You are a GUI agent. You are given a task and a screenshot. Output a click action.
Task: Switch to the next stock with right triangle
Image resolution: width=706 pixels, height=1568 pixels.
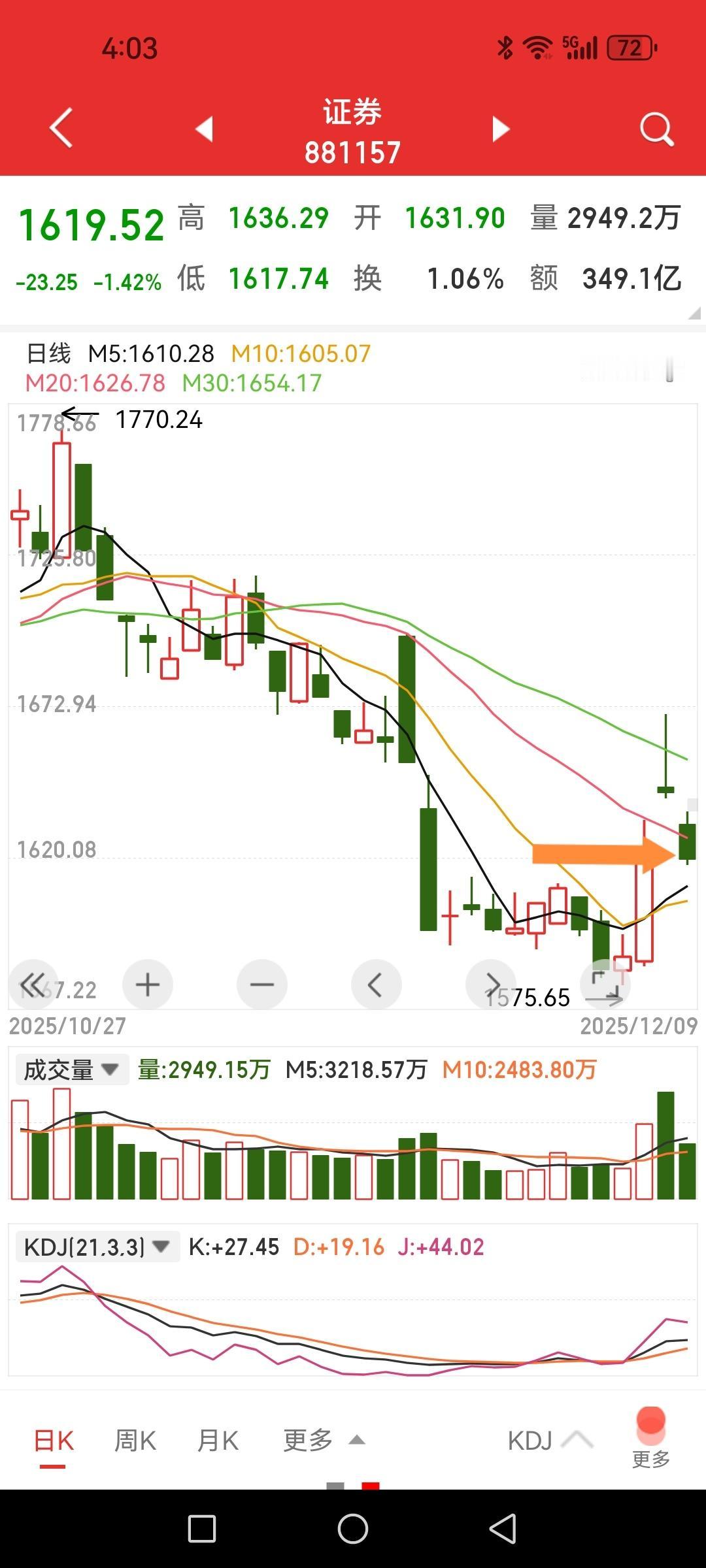pyautogui.click(x=501, y=129)
